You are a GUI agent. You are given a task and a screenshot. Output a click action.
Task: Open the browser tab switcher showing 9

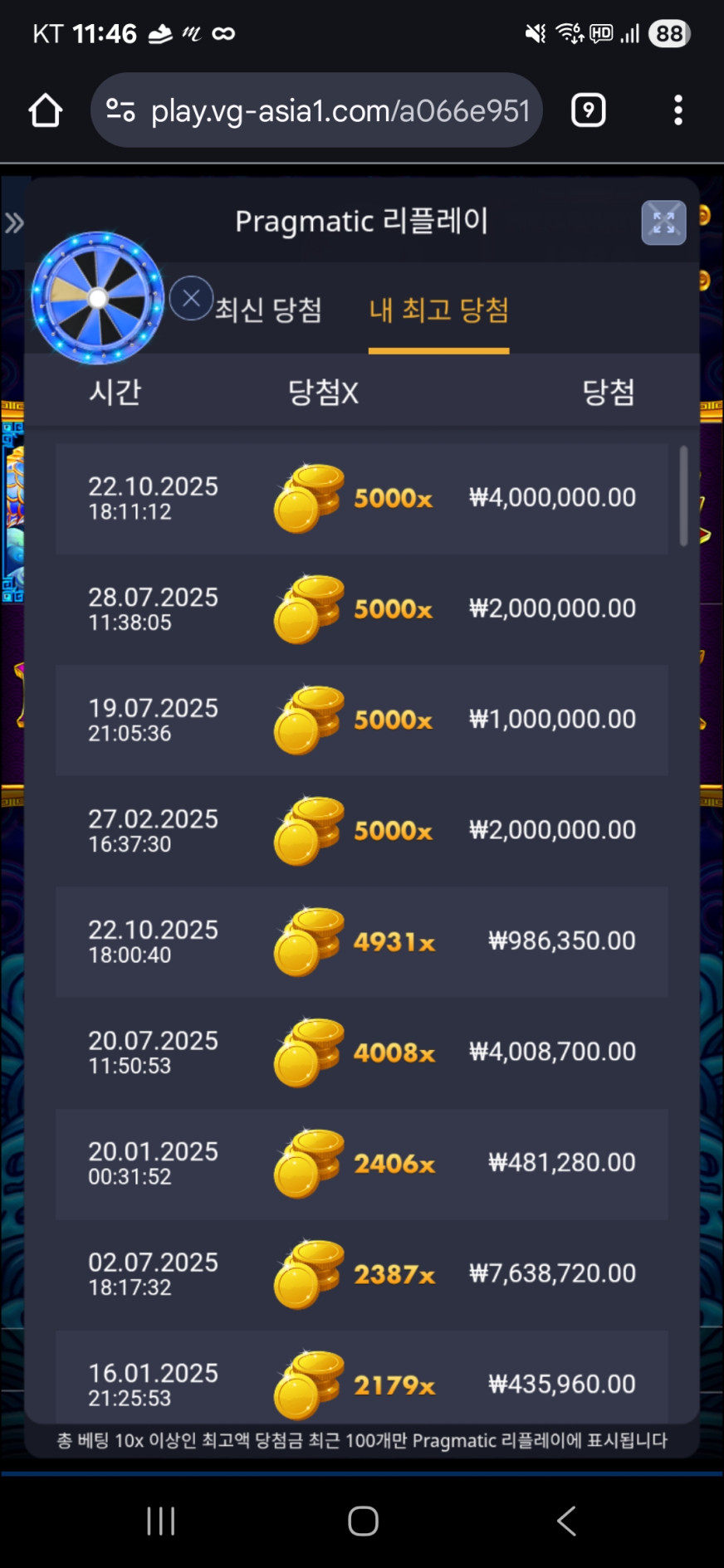(x=588, y=110)
